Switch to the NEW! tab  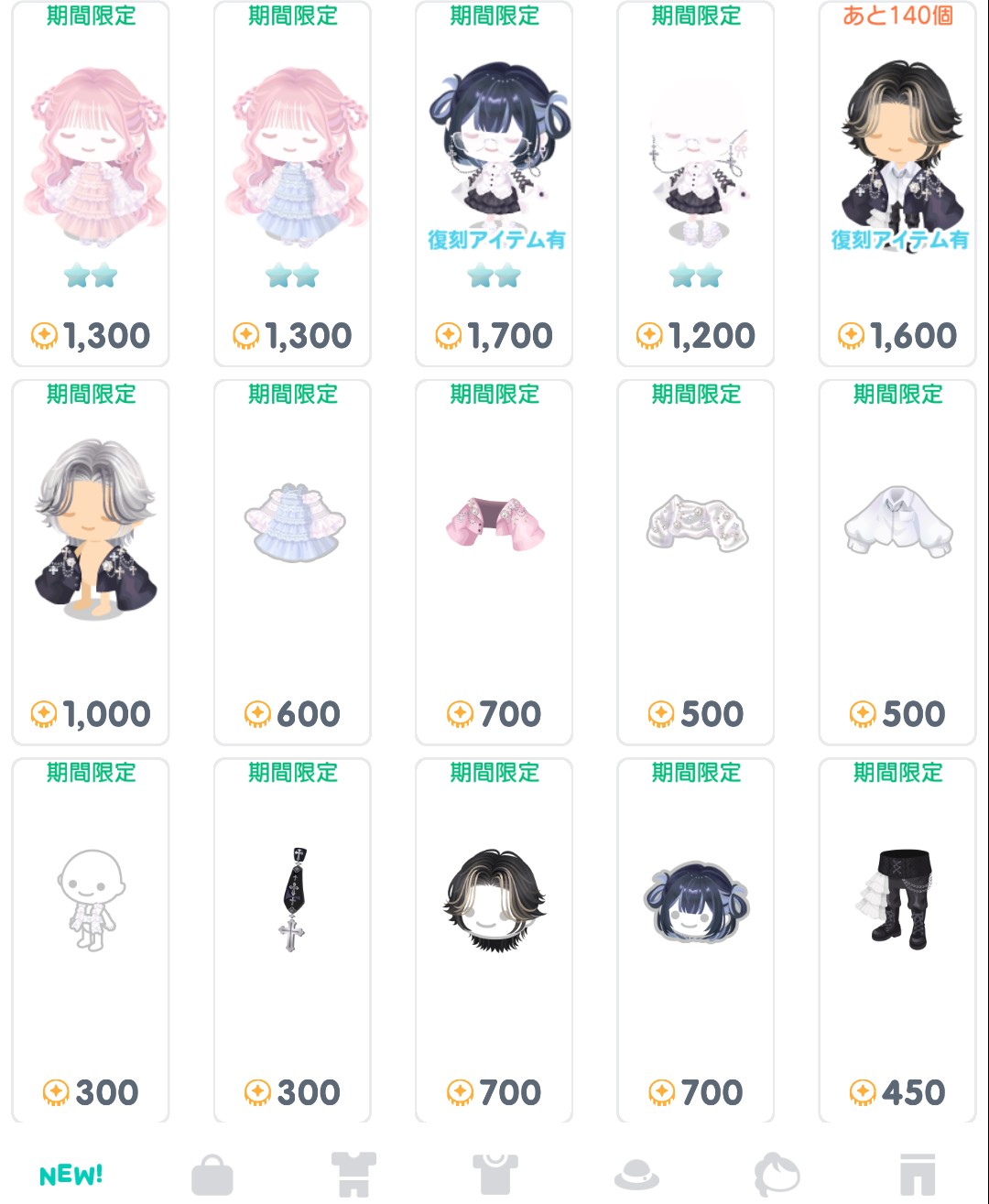(x=71, y=1175)
